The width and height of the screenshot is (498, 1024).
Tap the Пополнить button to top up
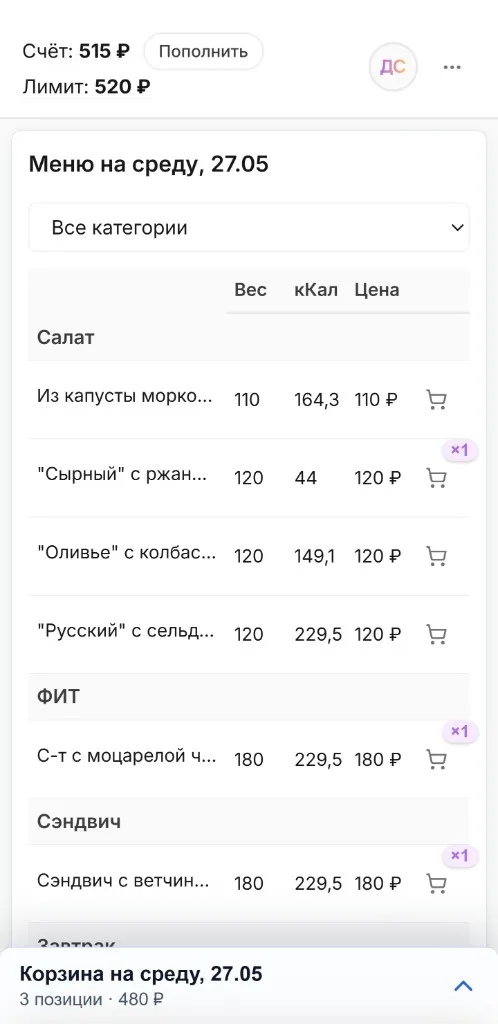tap(203, 52)
